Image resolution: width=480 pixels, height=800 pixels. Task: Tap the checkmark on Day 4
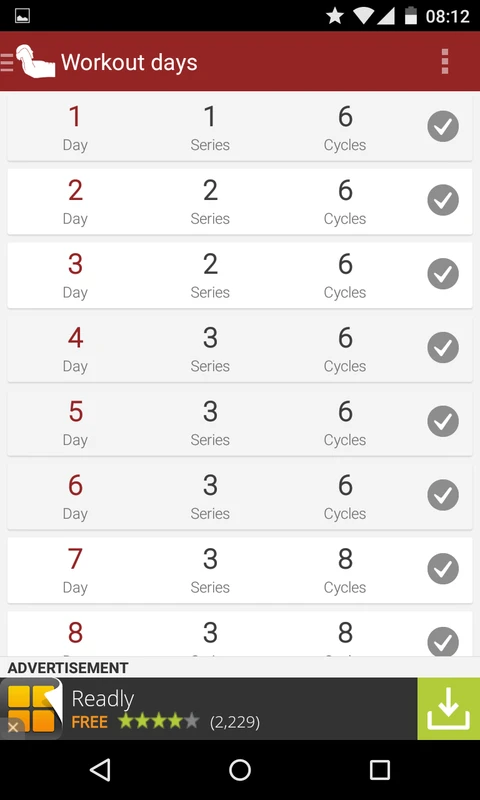click(443, 347)
